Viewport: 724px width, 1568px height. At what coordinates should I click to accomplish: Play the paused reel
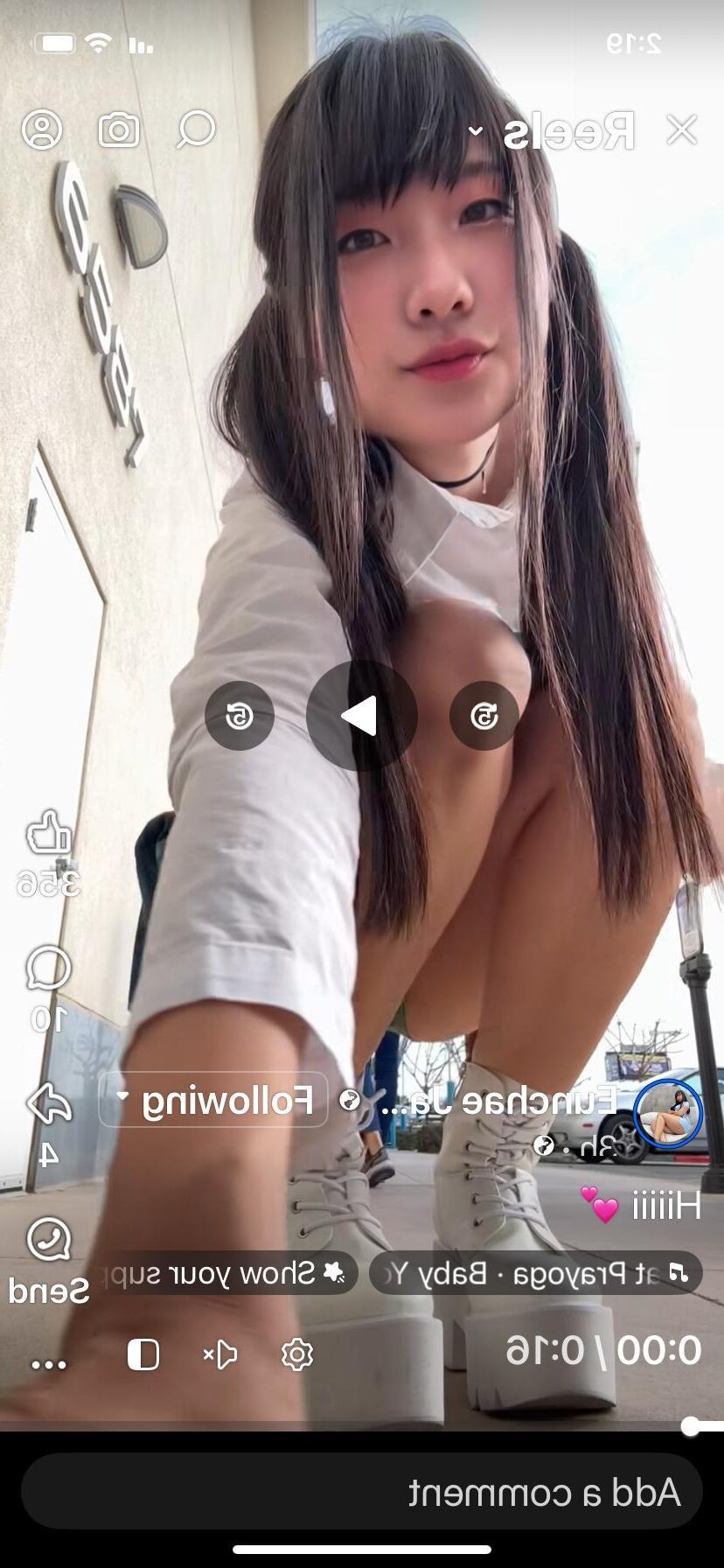click(x=361, y=716)
